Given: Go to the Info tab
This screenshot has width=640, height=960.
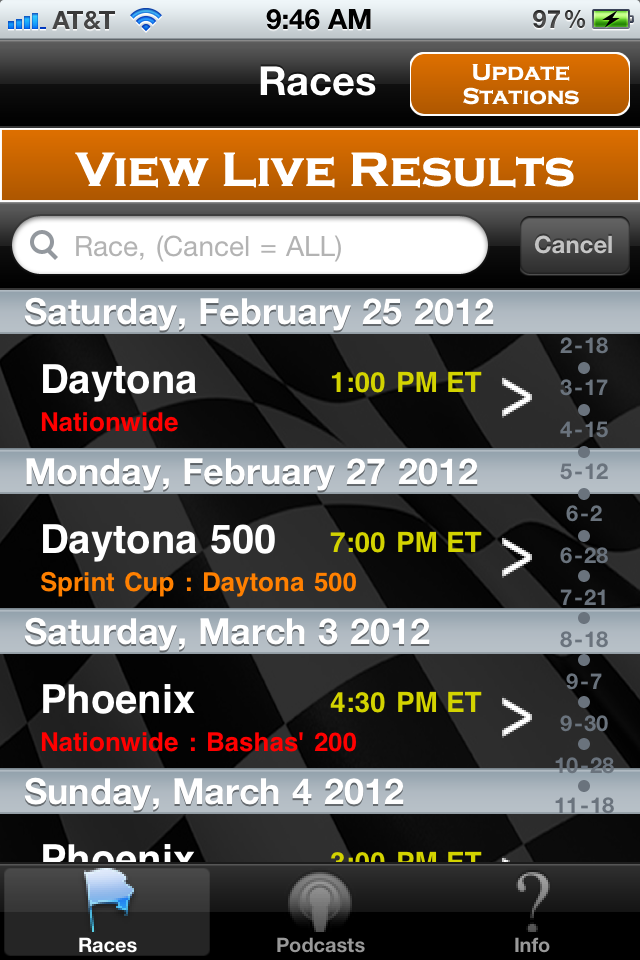Looking at the screenshot, I should (x=531, y=913).
